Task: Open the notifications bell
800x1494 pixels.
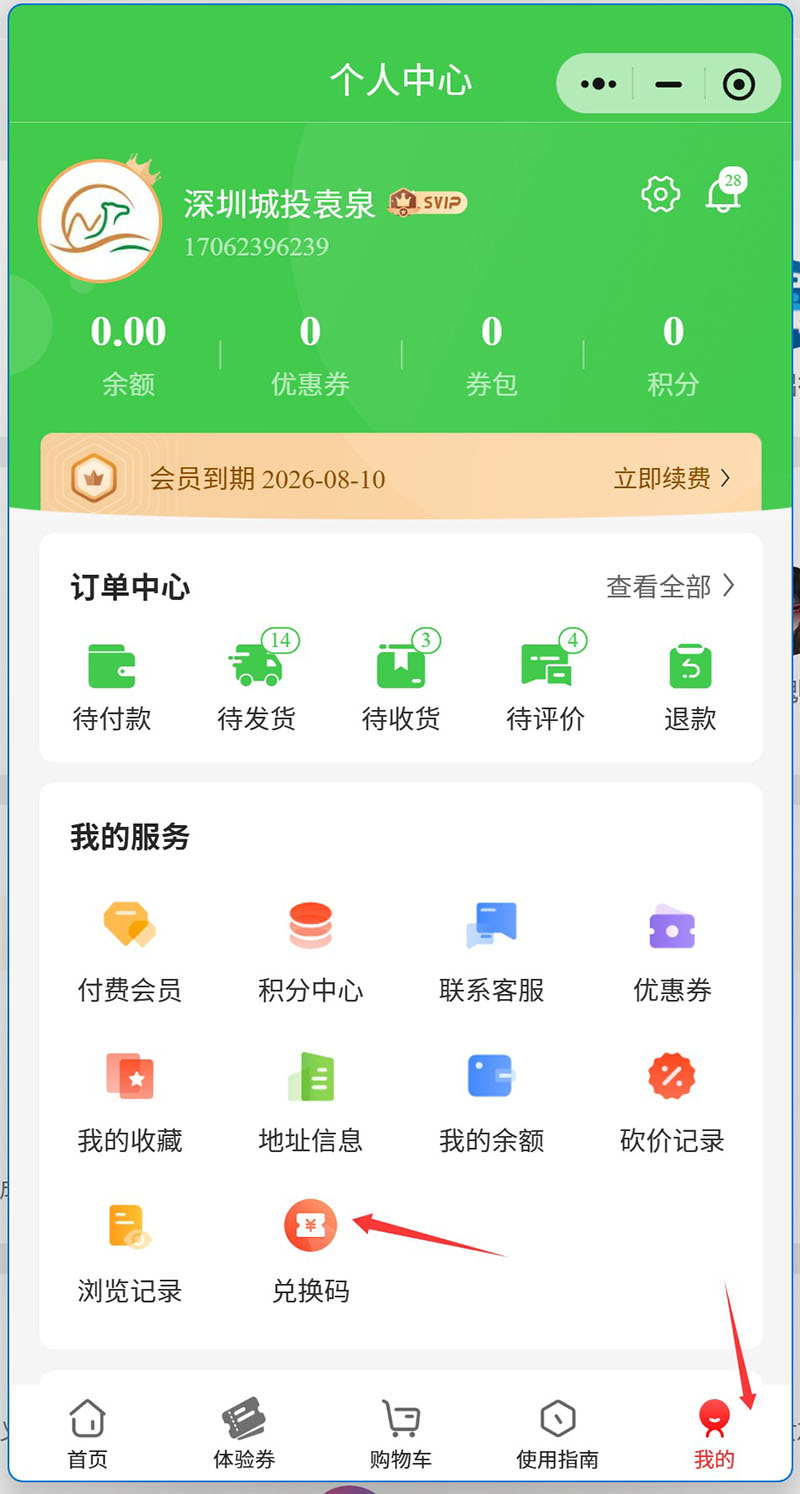Action: pos(722,194)
